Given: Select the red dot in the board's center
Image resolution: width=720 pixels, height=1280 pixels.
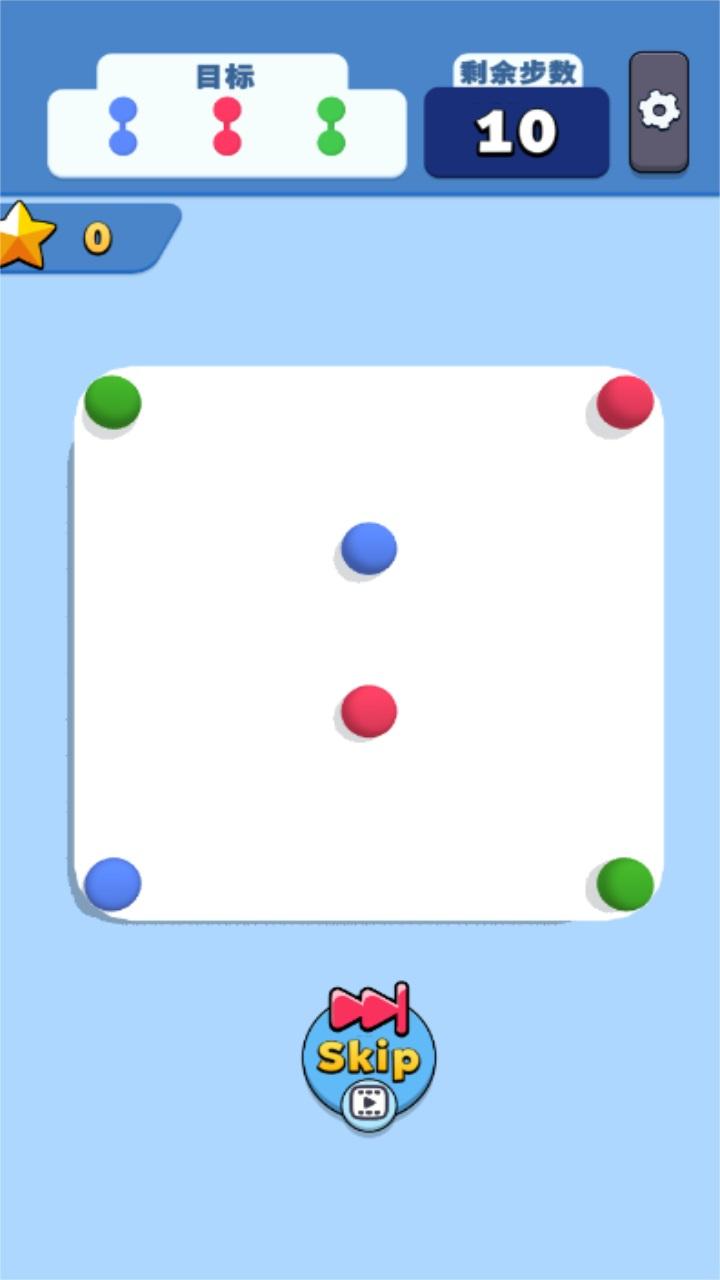Looking at the screenshot, I should [369, 711].
